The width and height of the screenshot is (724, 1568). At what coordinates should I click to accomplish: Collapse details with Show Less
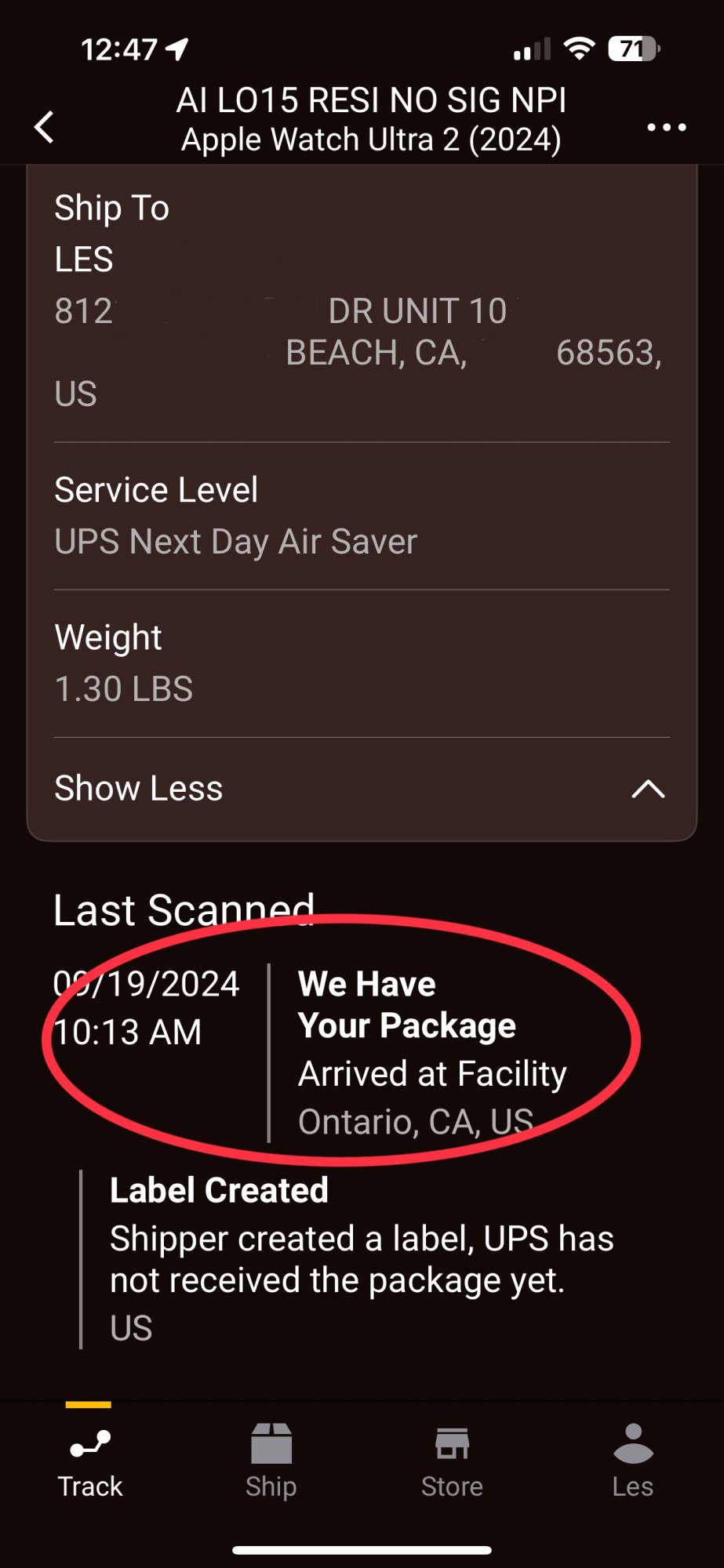click(361, 789)
